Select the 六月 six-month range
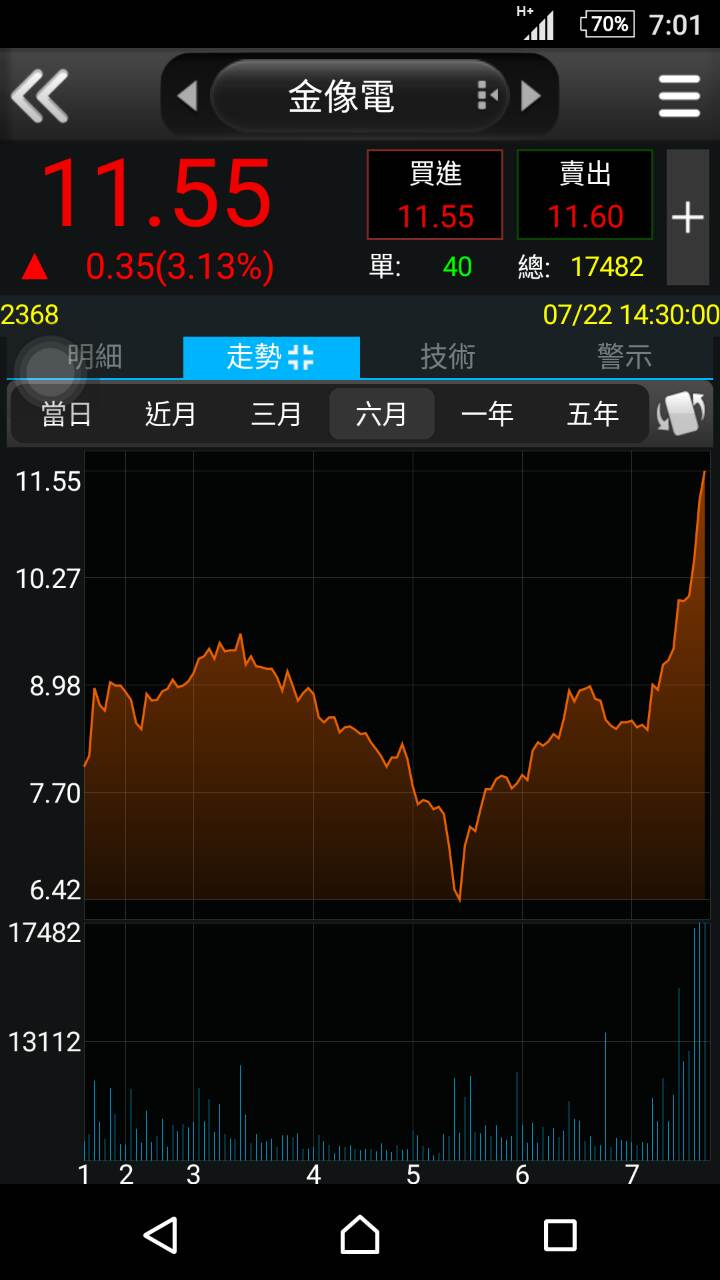The height and width of the screenshot is (1280, 720). tap(382, 414)
